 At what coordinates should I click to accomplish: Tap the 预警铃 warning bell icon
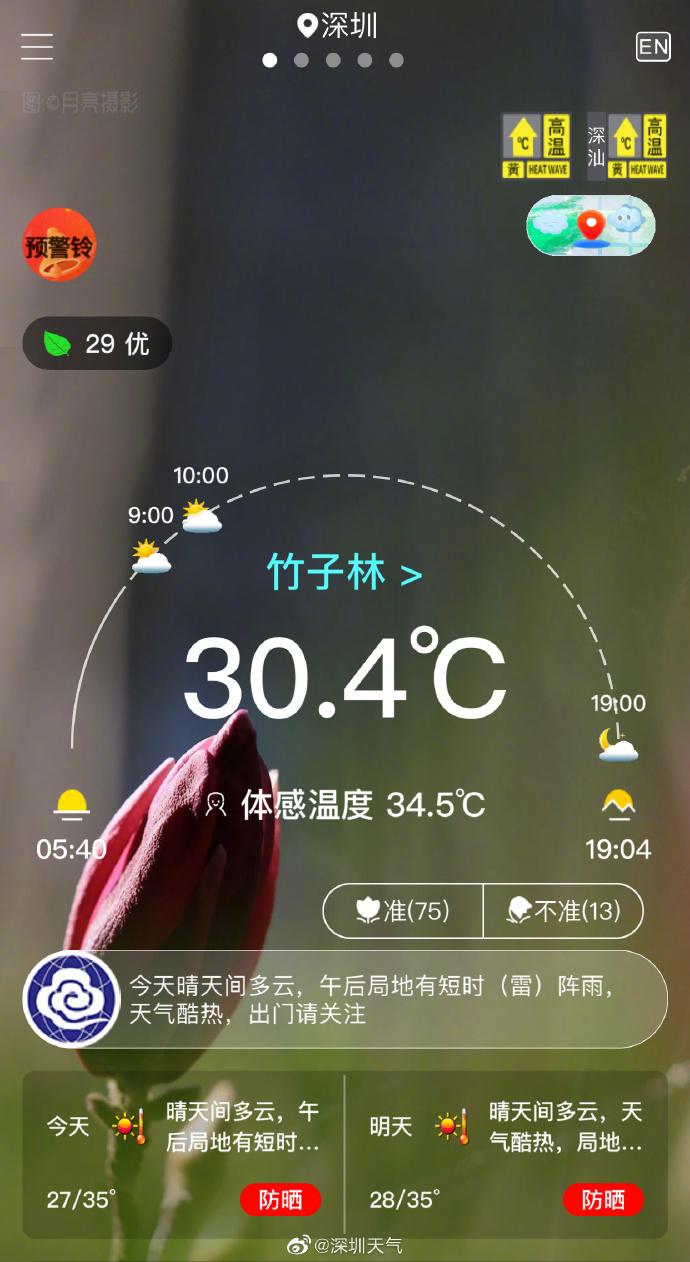(60, 245)
